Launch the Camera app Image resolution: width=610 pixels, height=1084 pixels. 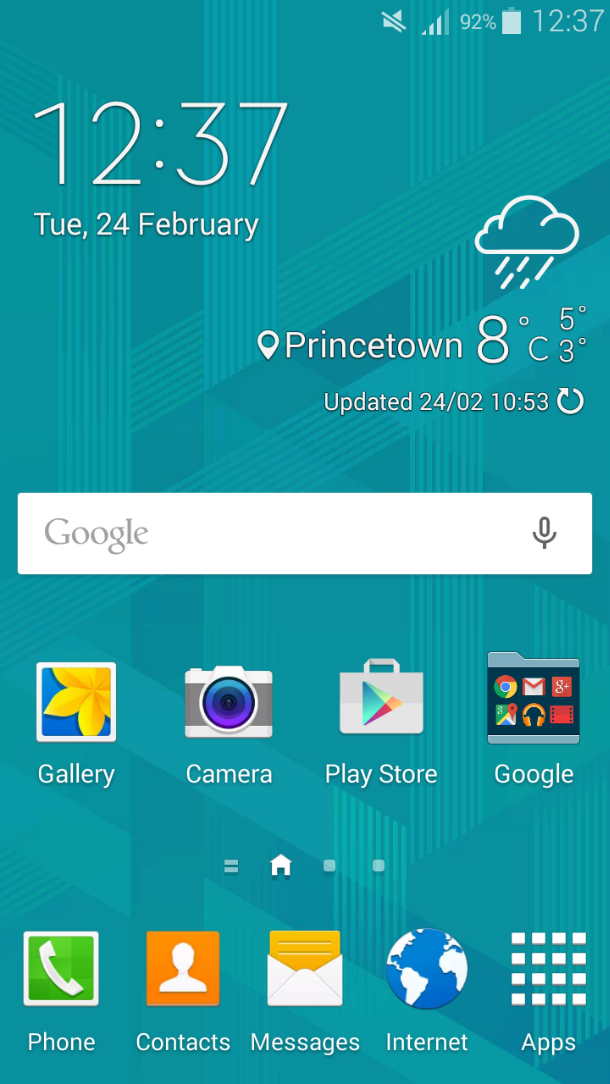coord(229,702)
